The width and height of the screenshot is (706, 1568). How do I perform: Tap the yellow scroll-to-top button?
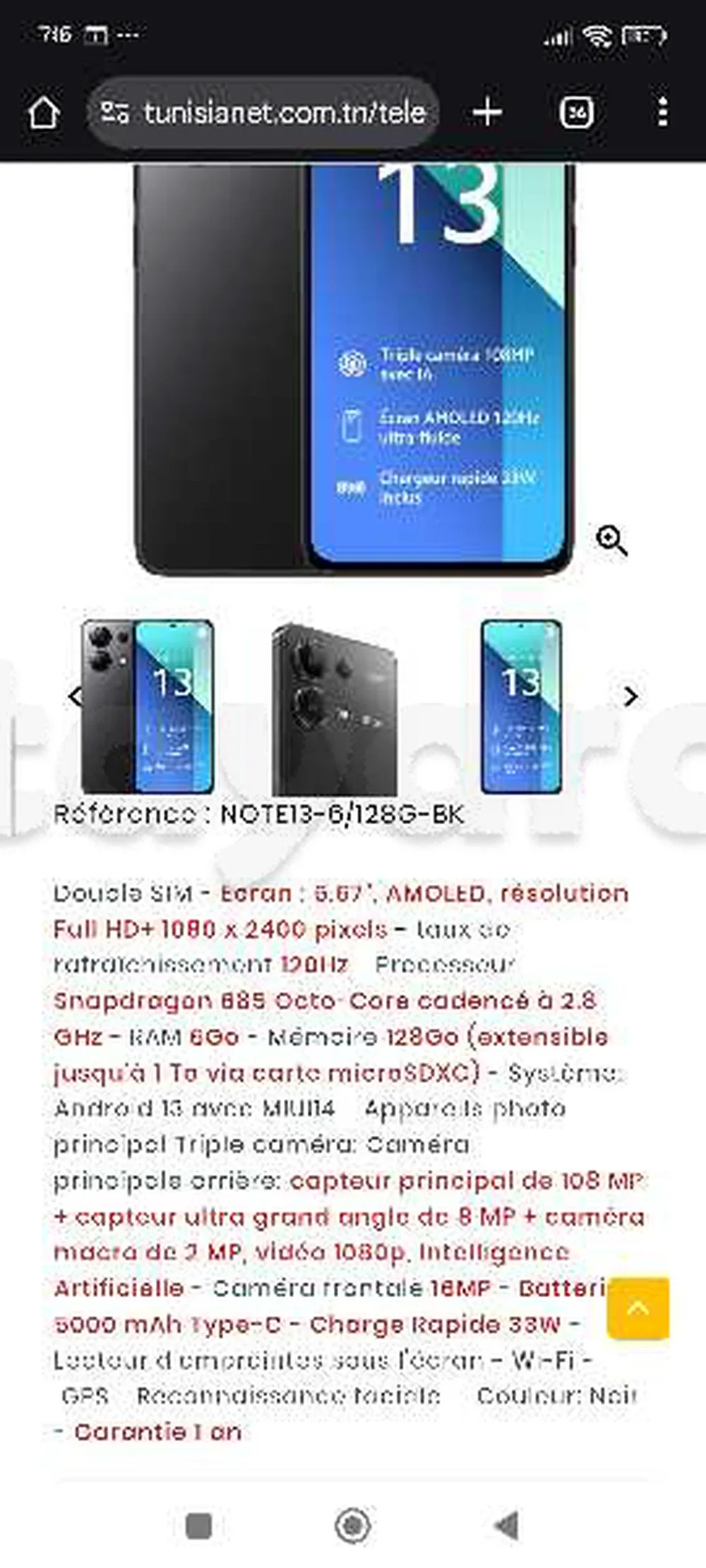click(638, 1308)
